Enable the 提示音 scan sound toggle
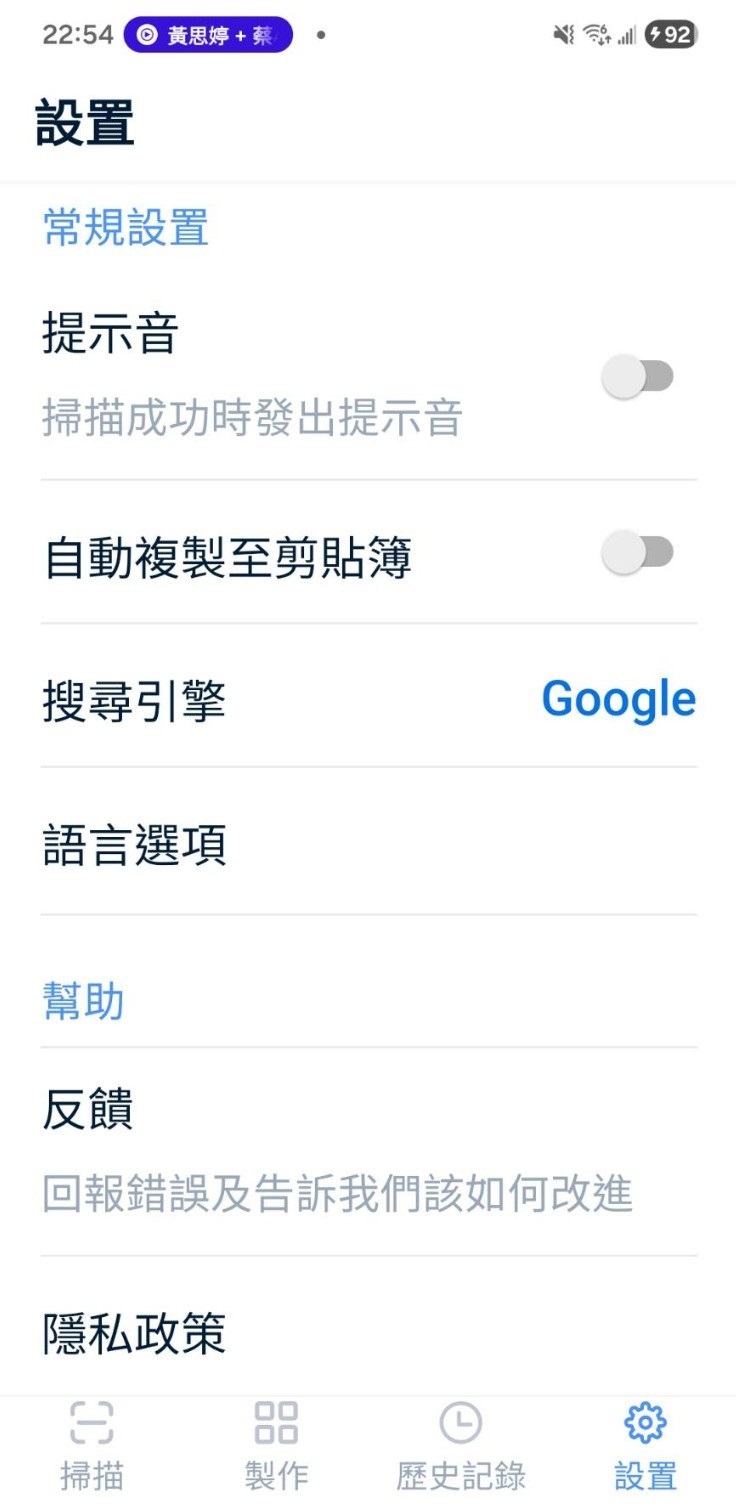The image size is (736, 1508). pyautogui.click(x=638, y=377)
